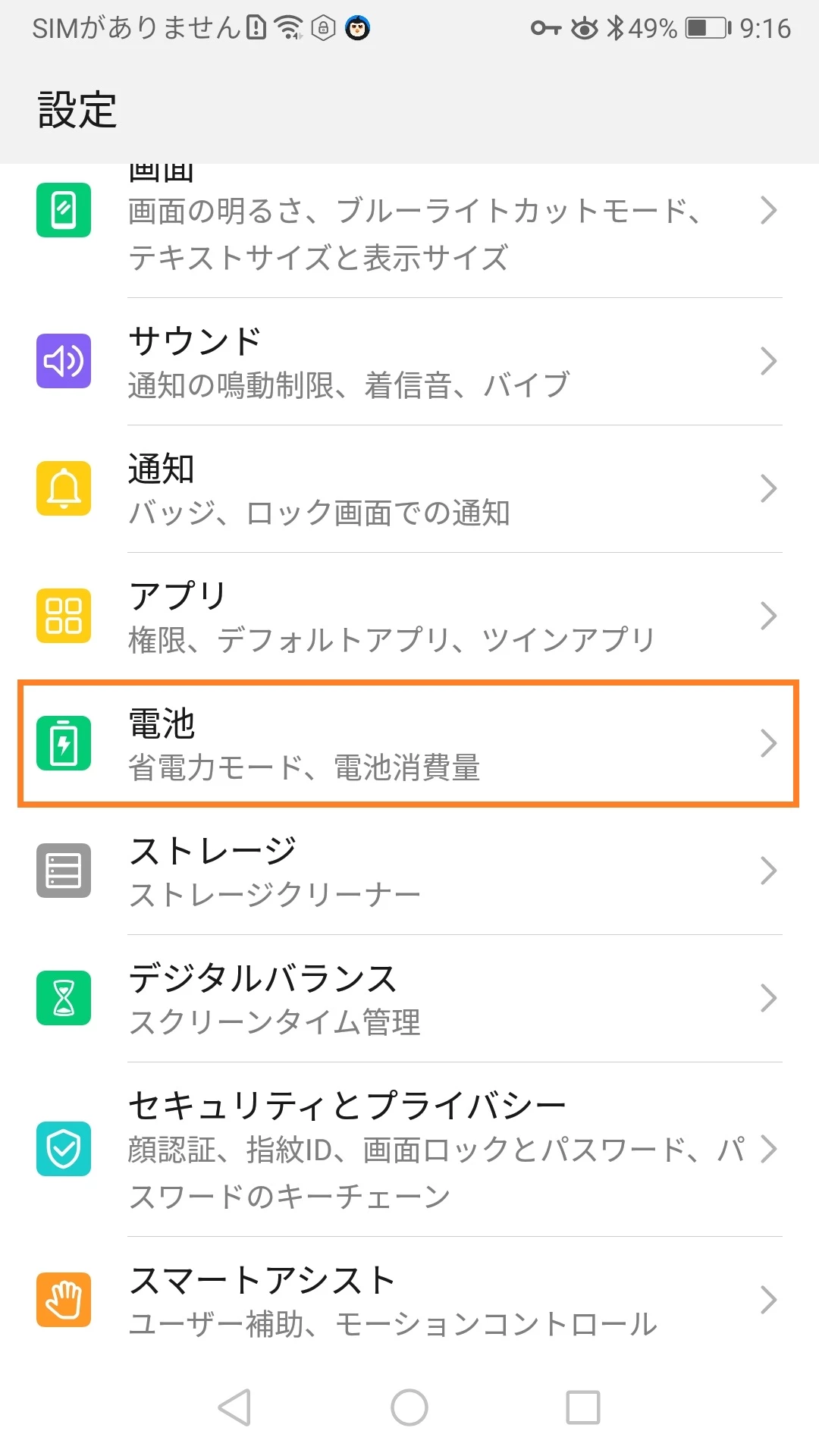Open セキュリティとプライバシー settings

click(409, 1149)
